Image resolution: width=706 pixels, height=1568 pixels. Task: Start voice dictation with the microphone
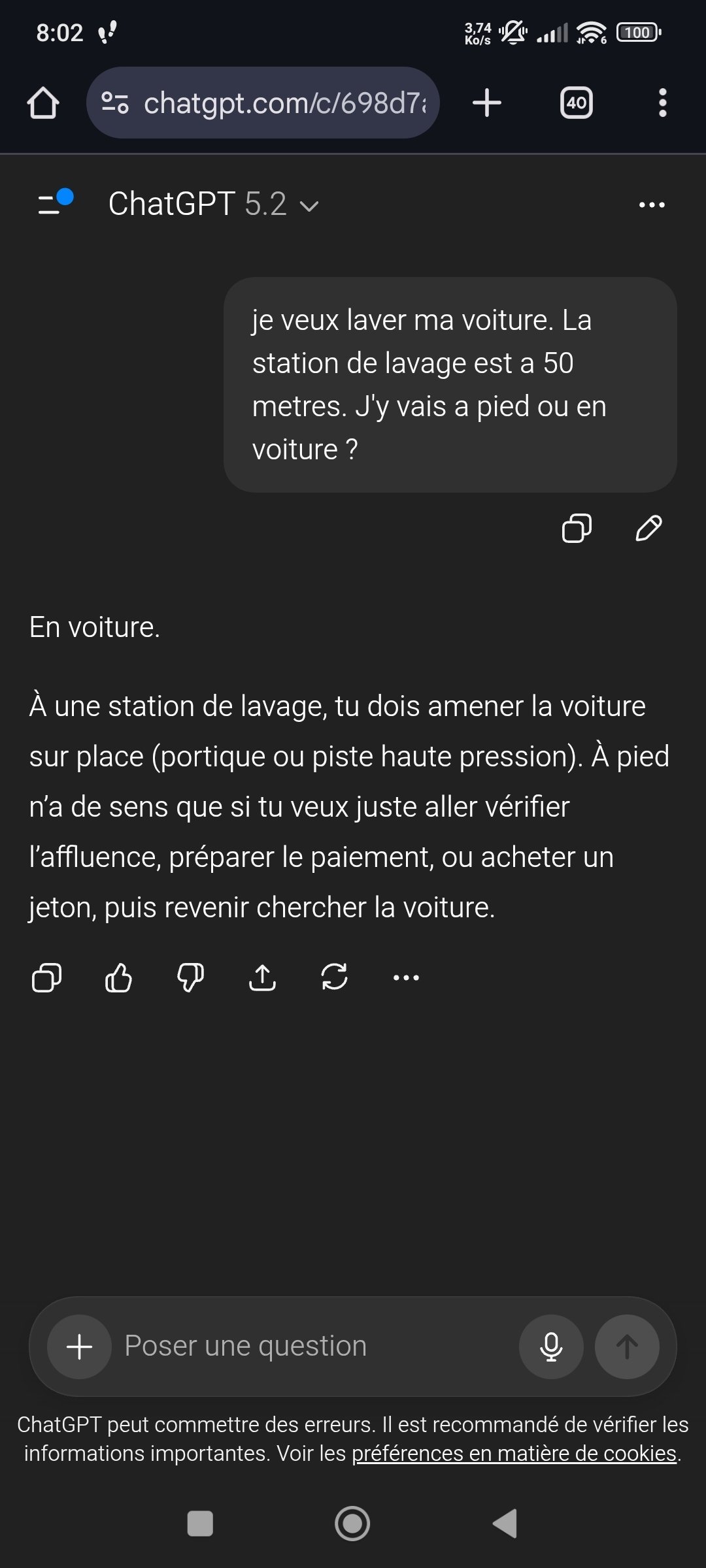551,1347
